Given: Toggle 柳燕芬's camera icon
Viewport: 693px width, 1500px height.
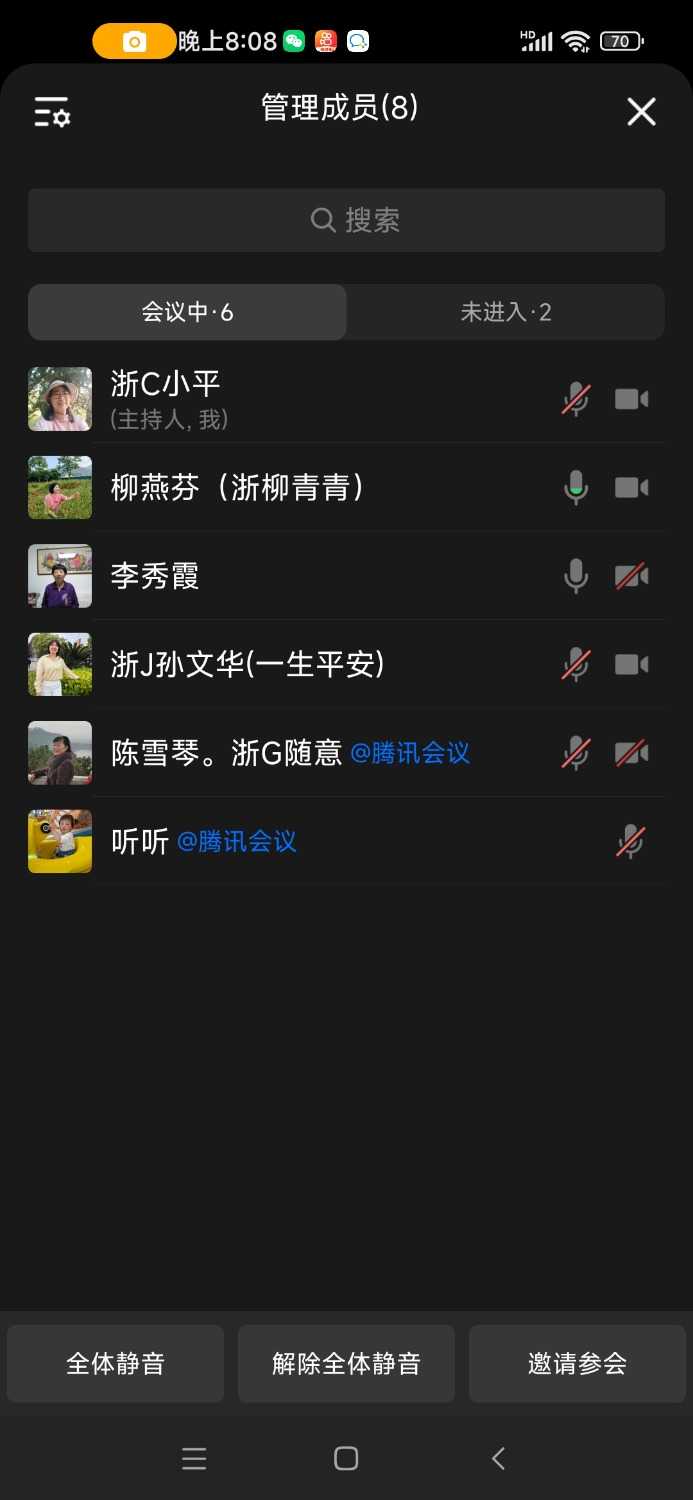Looking at the screenshot, I should point(631,488).
